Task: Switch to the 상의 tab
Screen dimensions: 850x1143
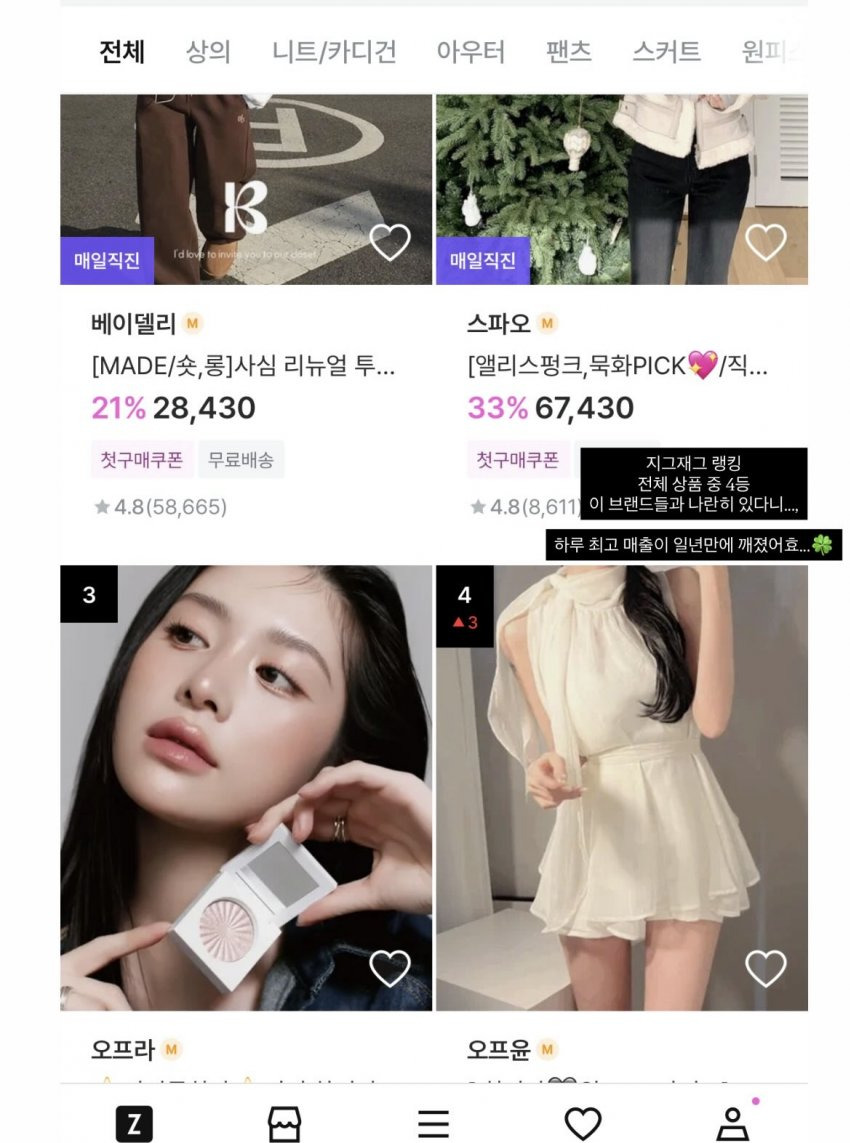Action: 208,52
